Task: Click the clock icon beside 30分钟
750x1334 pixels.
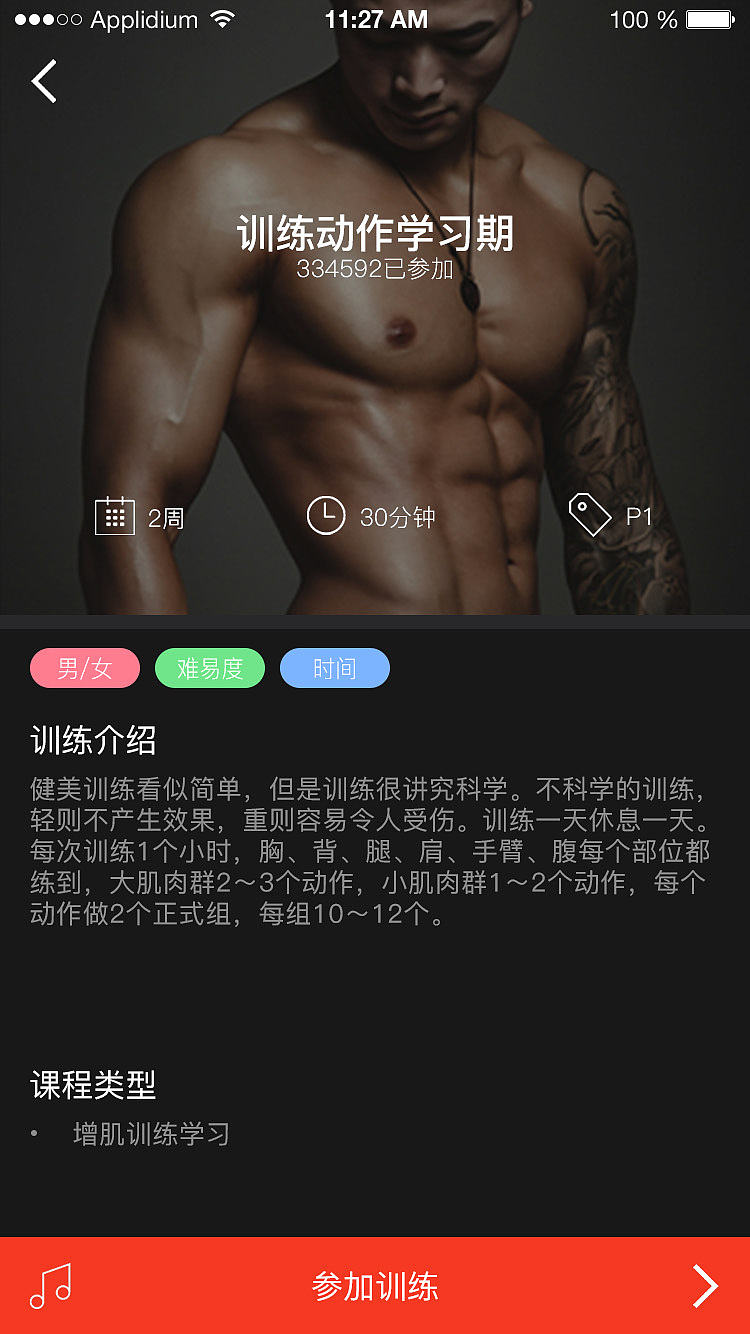Action: point(326,516)
